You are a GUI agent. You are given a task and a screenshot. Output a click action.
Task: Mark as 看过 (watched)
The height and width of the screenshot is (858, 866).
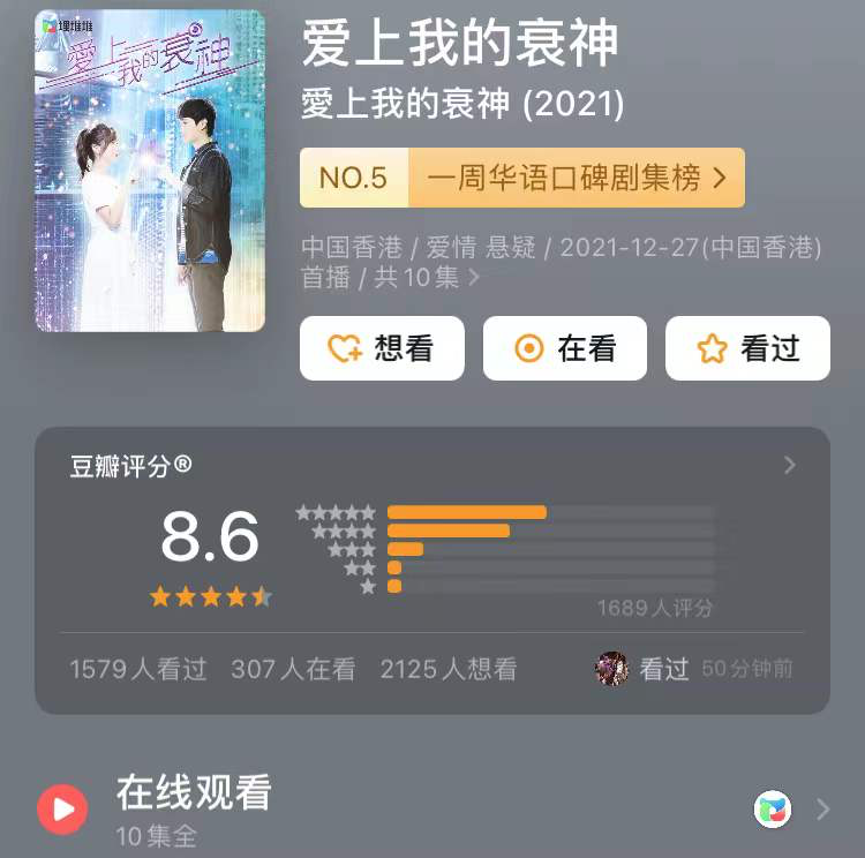click(x=748, y=348)
